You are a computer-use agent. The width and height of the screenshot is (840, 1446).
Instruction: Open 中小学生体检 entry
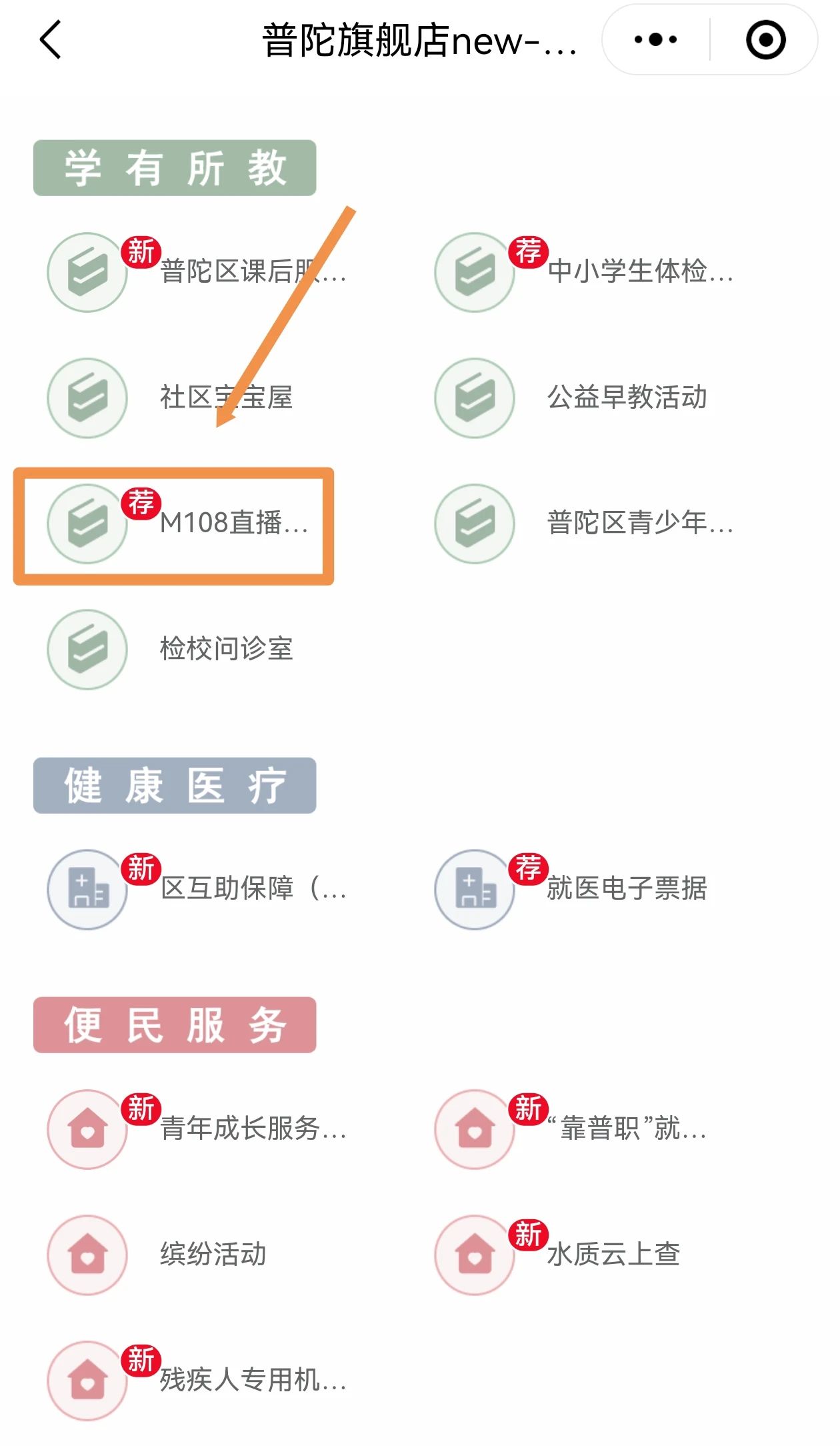(x=587, y=272)
